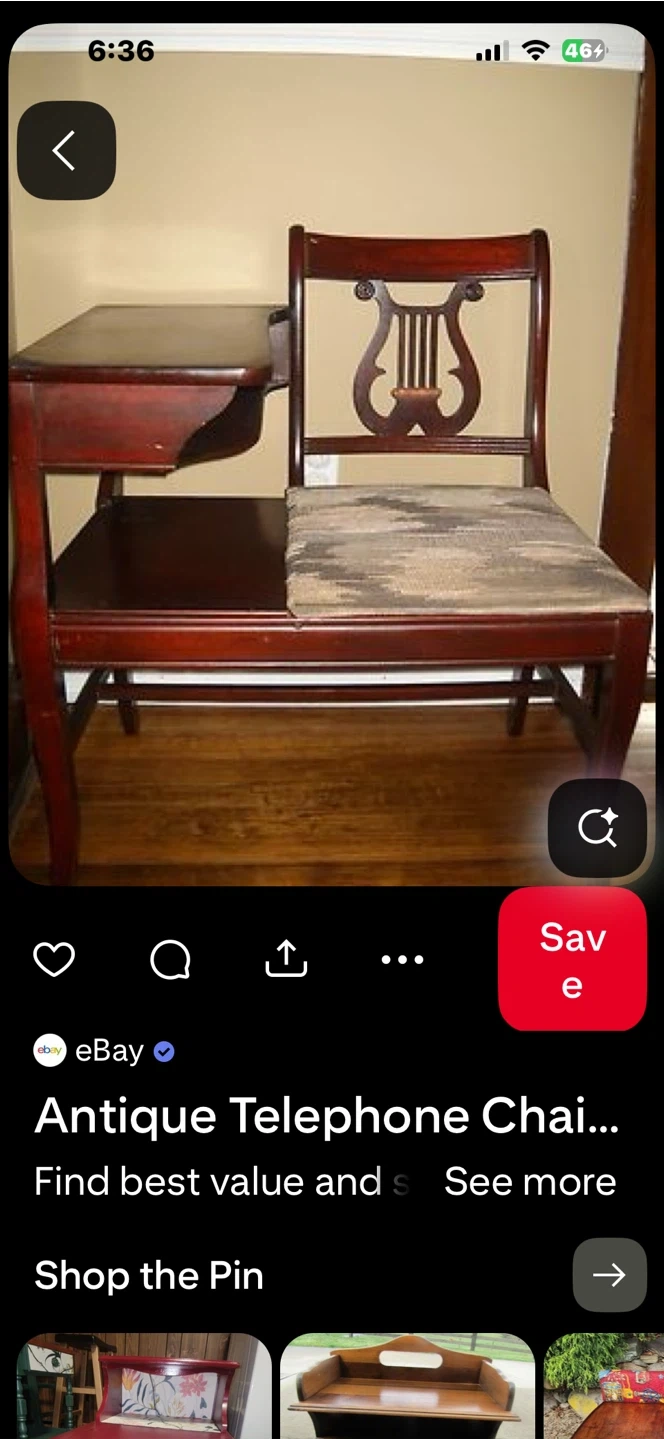
Task: Open comments with the speech bubble icon
Action: pos(170,960)
